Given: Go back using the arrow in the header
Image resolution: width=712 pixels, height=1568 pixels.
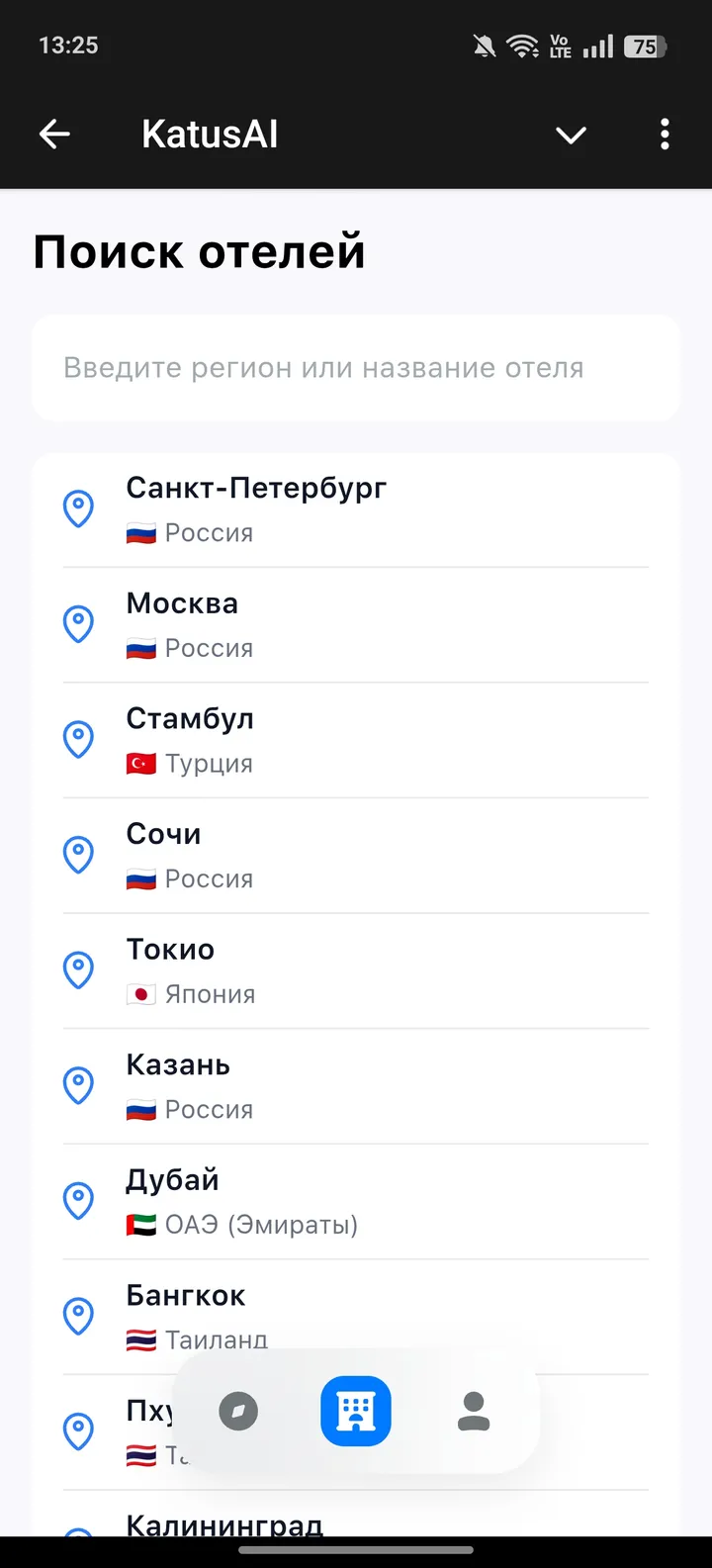Looking at the screenshot, I should (x=54, y=135).
